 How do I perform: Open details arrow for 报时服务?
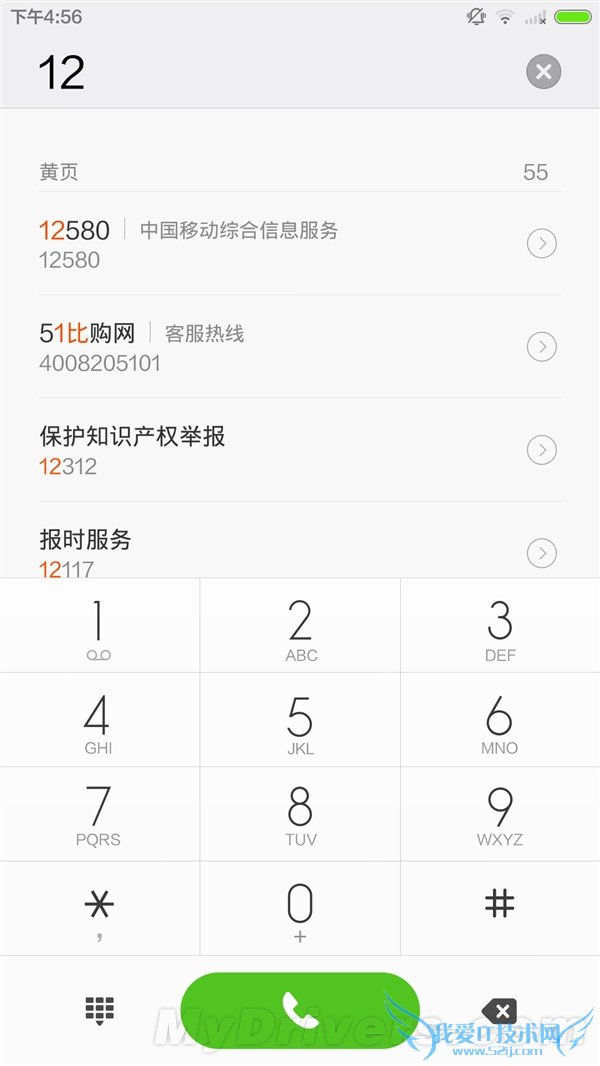(541, 552)
